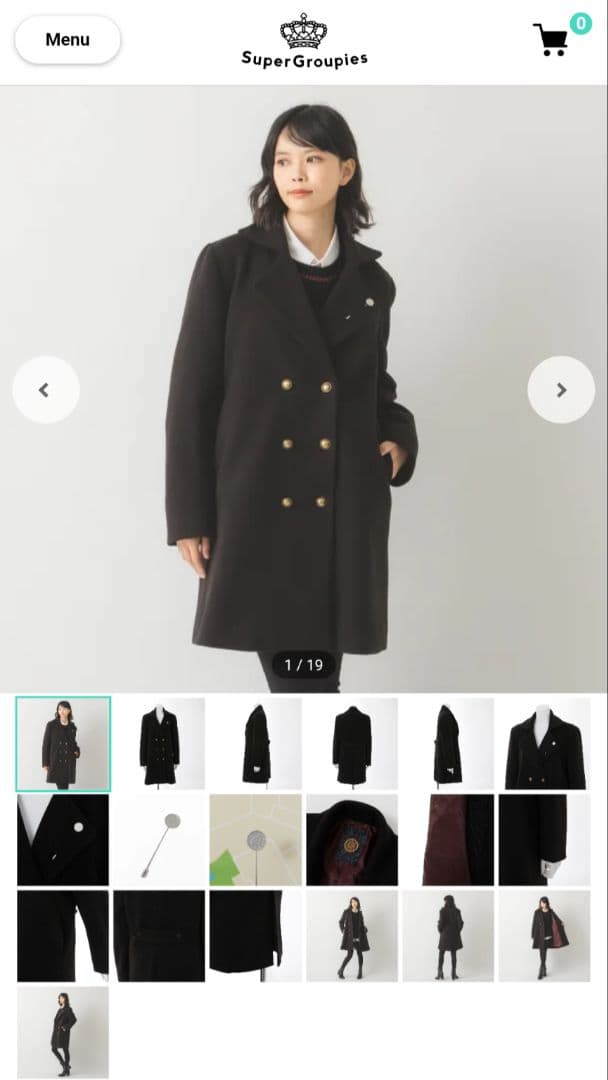608x1080 pixels.
Task: Show the next product photo
Action: coord(561,390)
